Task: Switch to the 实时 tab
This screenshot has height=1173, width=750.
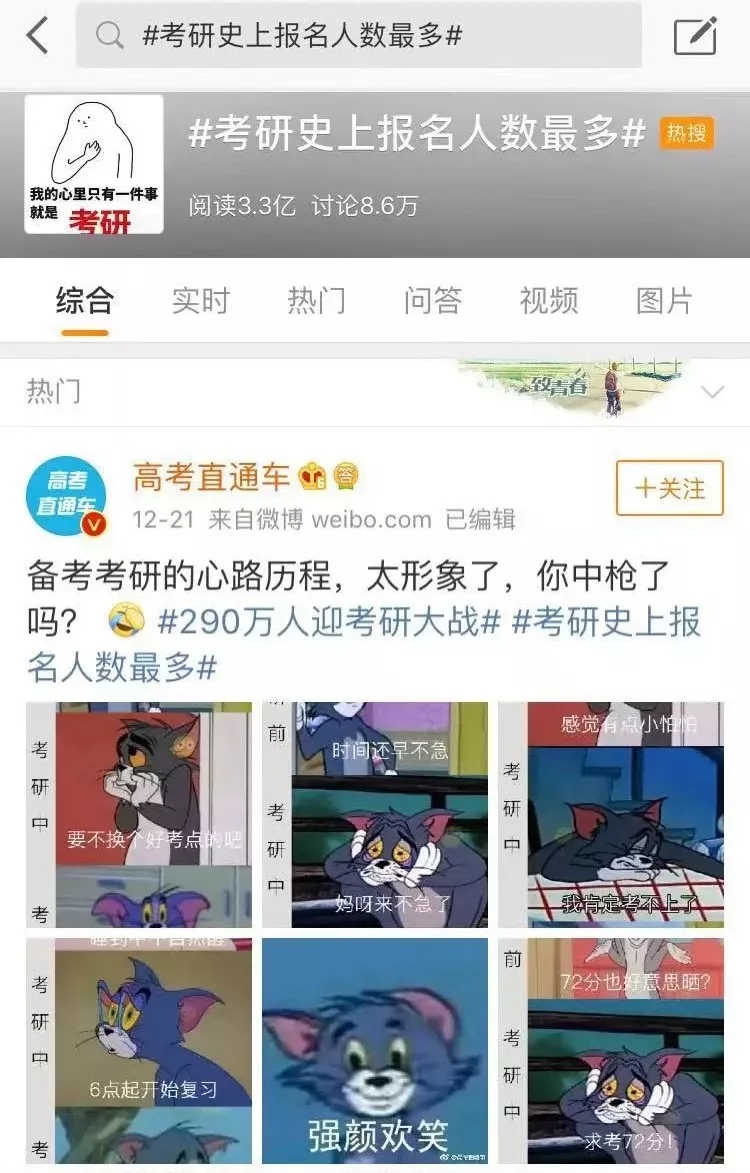Action: [x=200, y=300]
